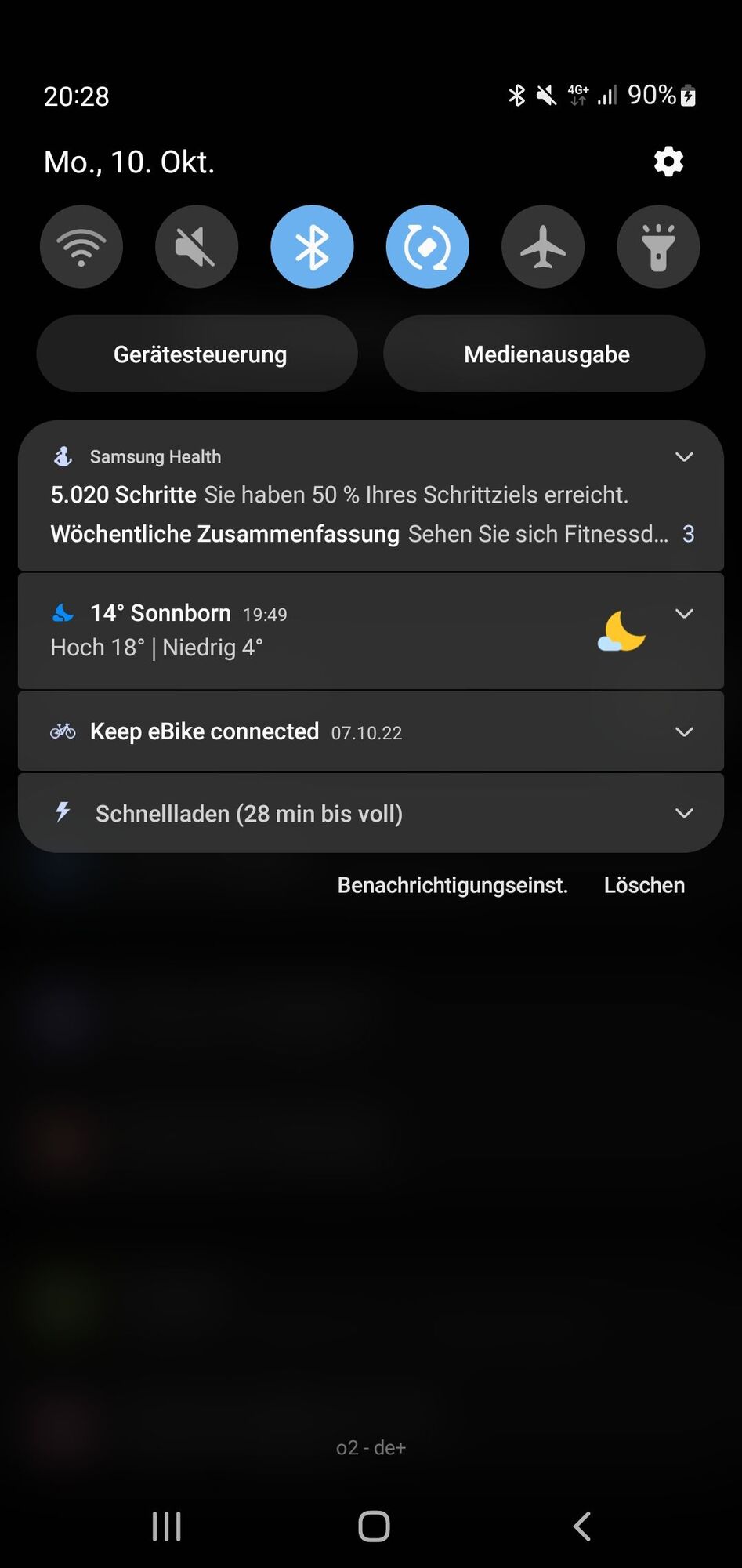Image resolution: width=742 pixels, height=1568 pixels.
Task: Open the Sonnborn weather notification
Action: coord(313,632)
